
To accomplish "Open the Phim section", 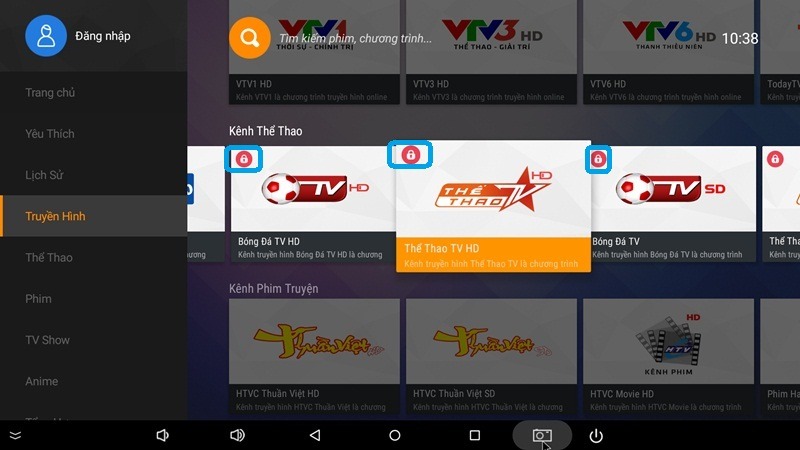I will pyautogui.click(x=38, y=299).
